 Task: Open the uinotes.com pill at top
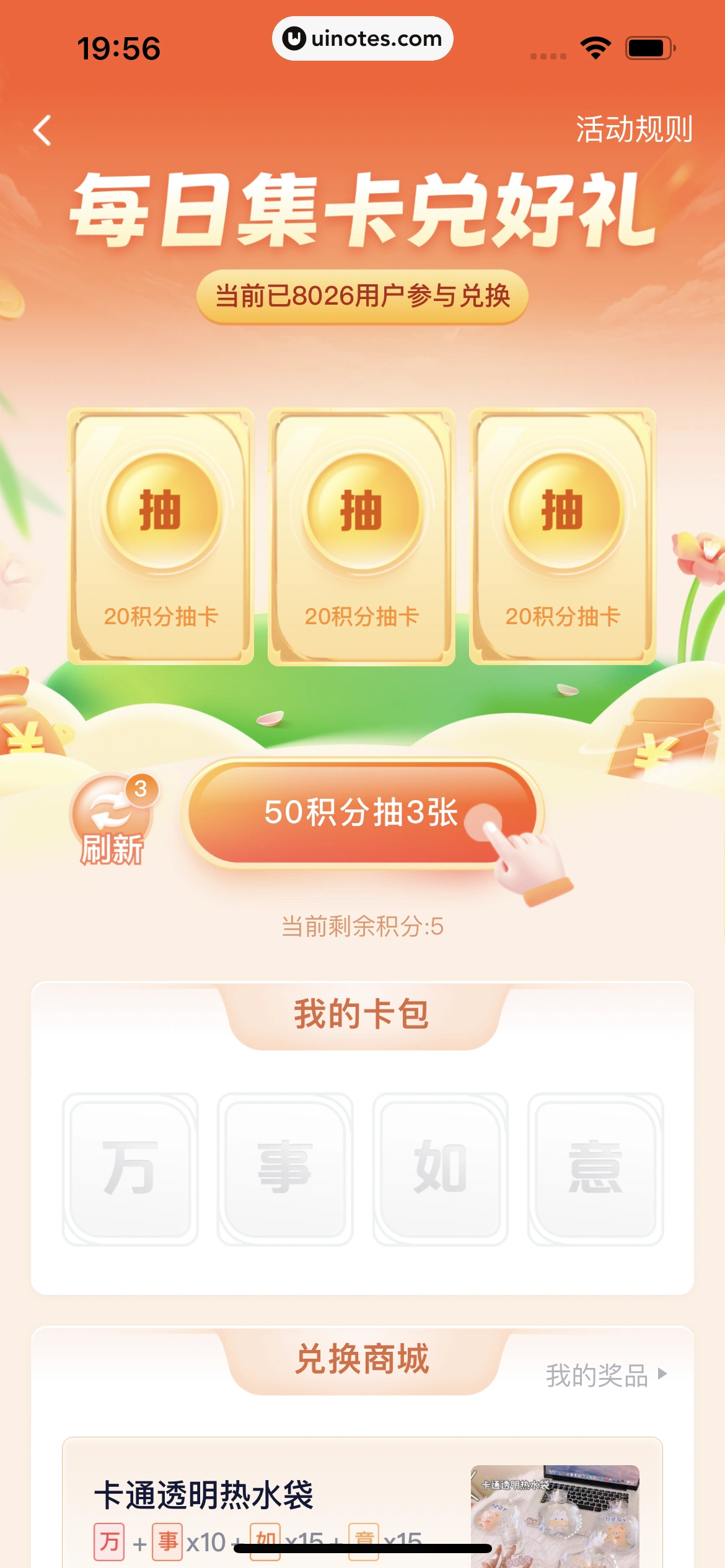tap(362, 38)
